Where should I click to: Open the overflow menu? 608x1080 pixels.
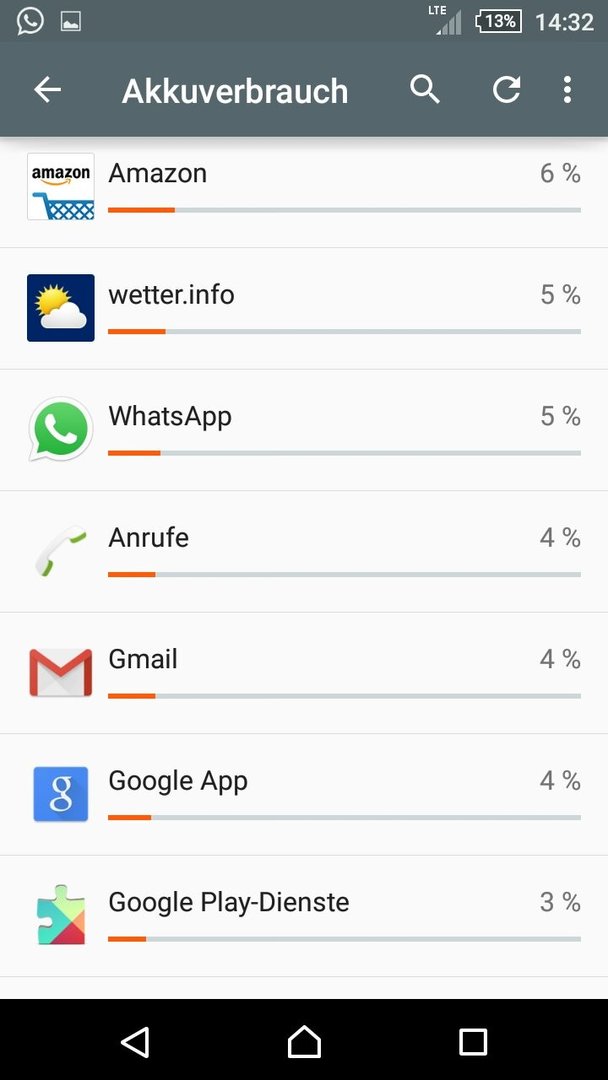point(567,90)
